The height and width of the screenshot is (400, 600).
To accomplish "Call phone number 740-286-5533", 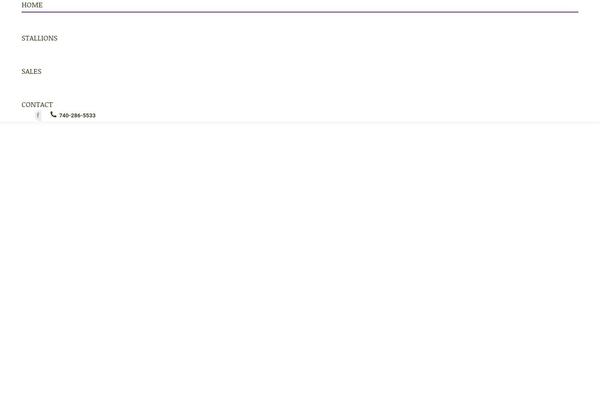I will point(76,116).
